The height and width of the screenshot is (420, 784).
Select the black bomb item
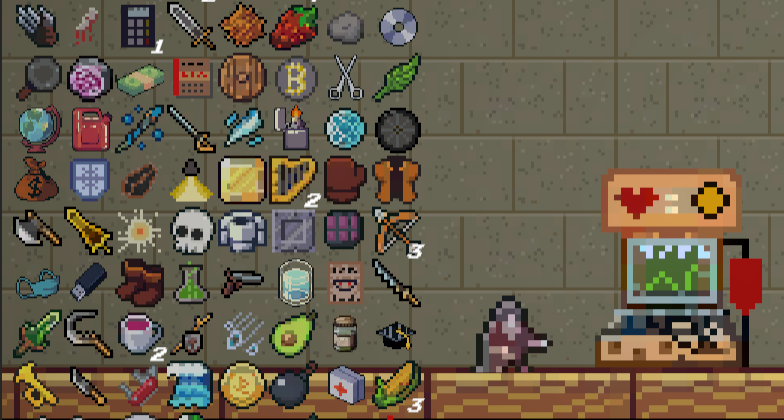click(x=293, y=385)
